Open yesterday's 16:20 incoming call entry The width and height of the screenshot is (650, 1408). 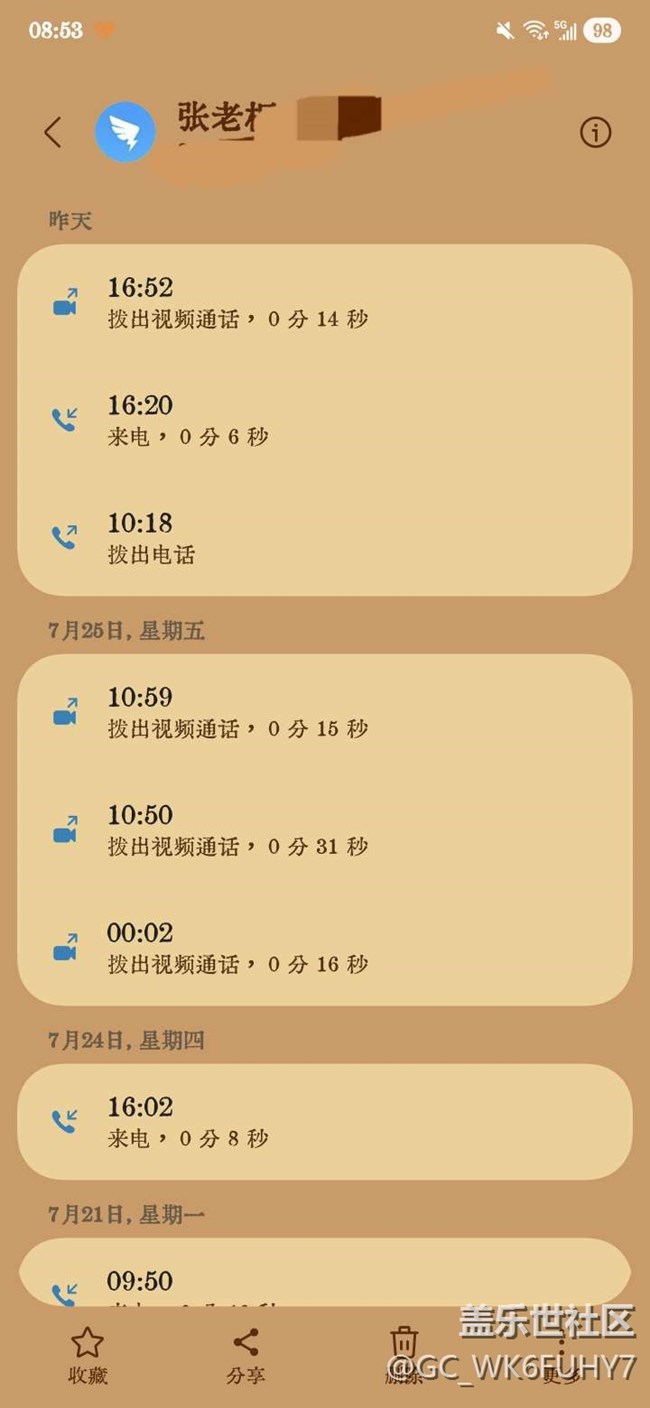325,420
